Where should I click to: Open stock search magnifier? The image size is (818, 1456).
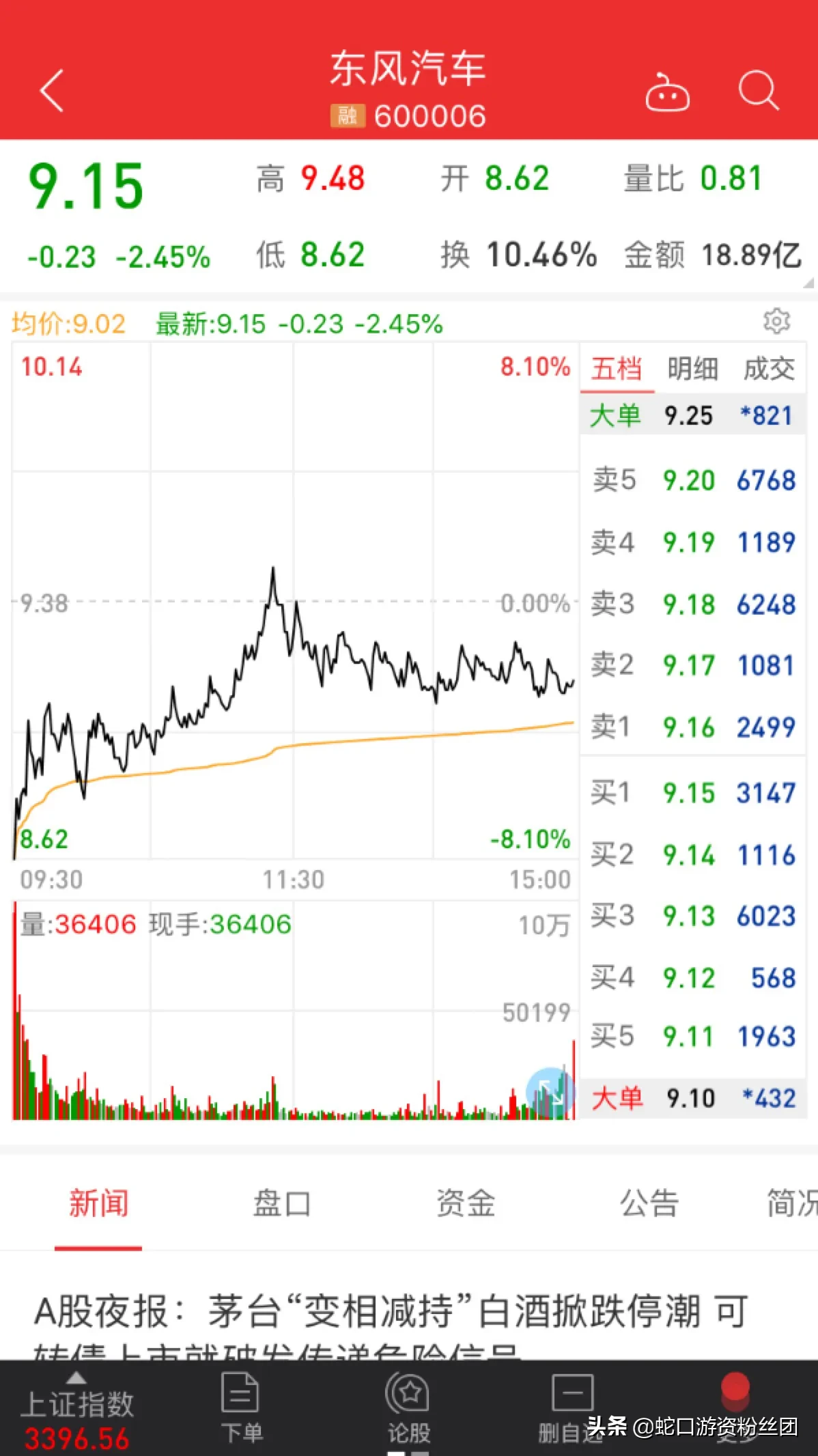[758, 89]
